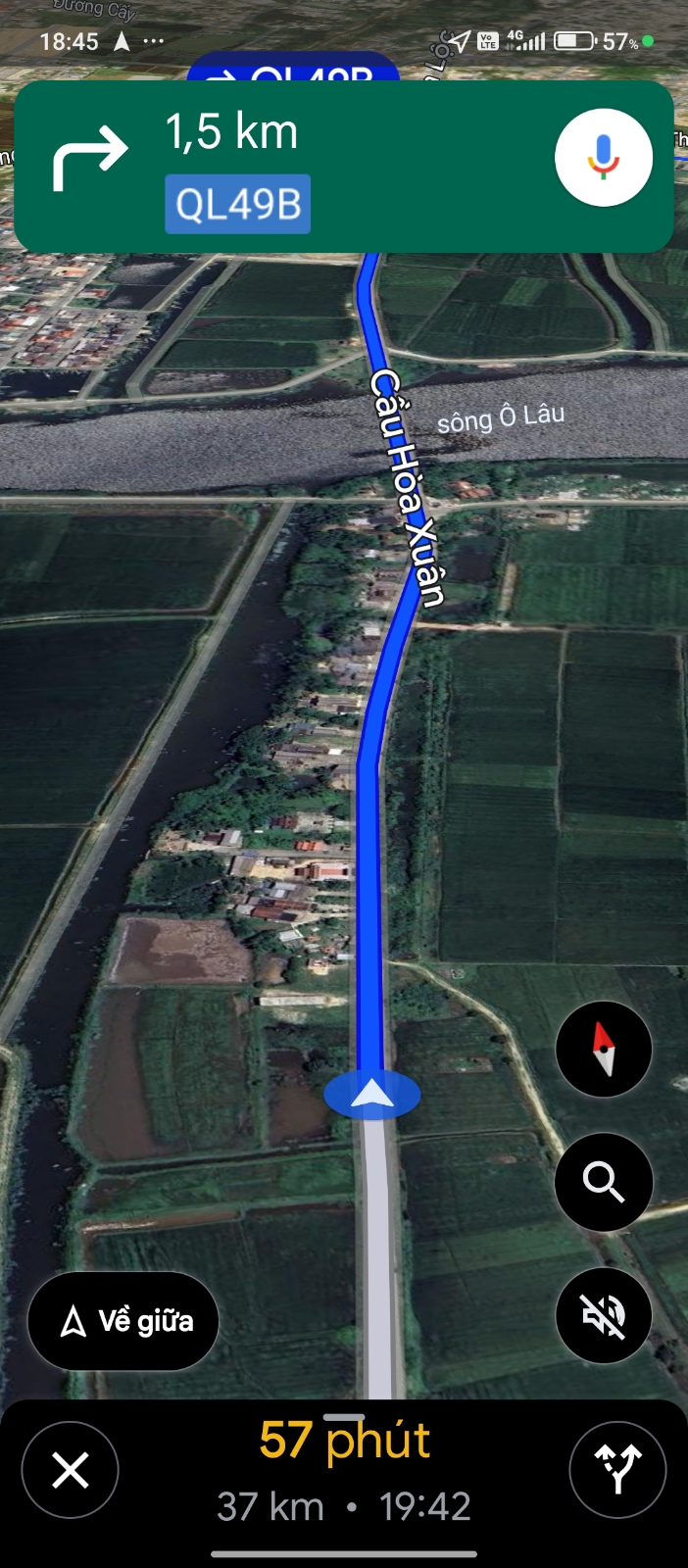Search along the route

(603, 1182)
